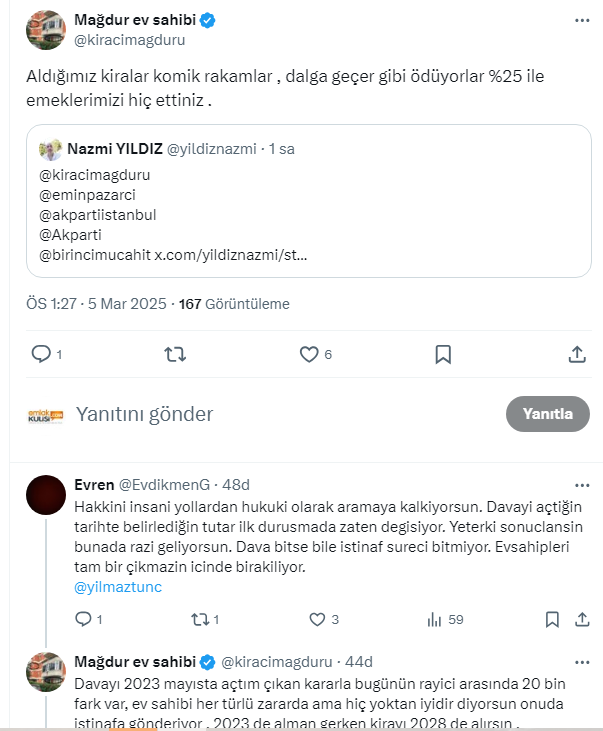Retweet the main tweet

coord(174,354)
